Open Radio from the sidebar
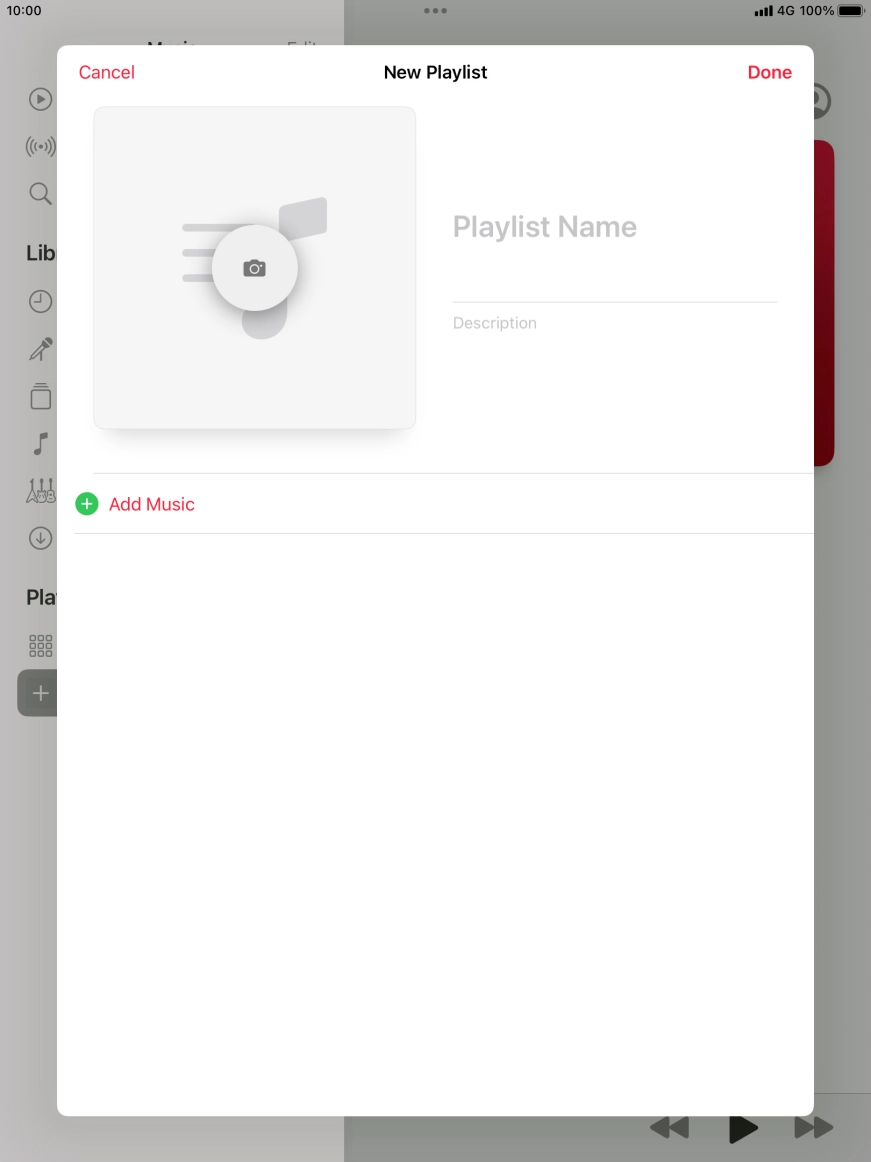 click(x=40, y=146)
